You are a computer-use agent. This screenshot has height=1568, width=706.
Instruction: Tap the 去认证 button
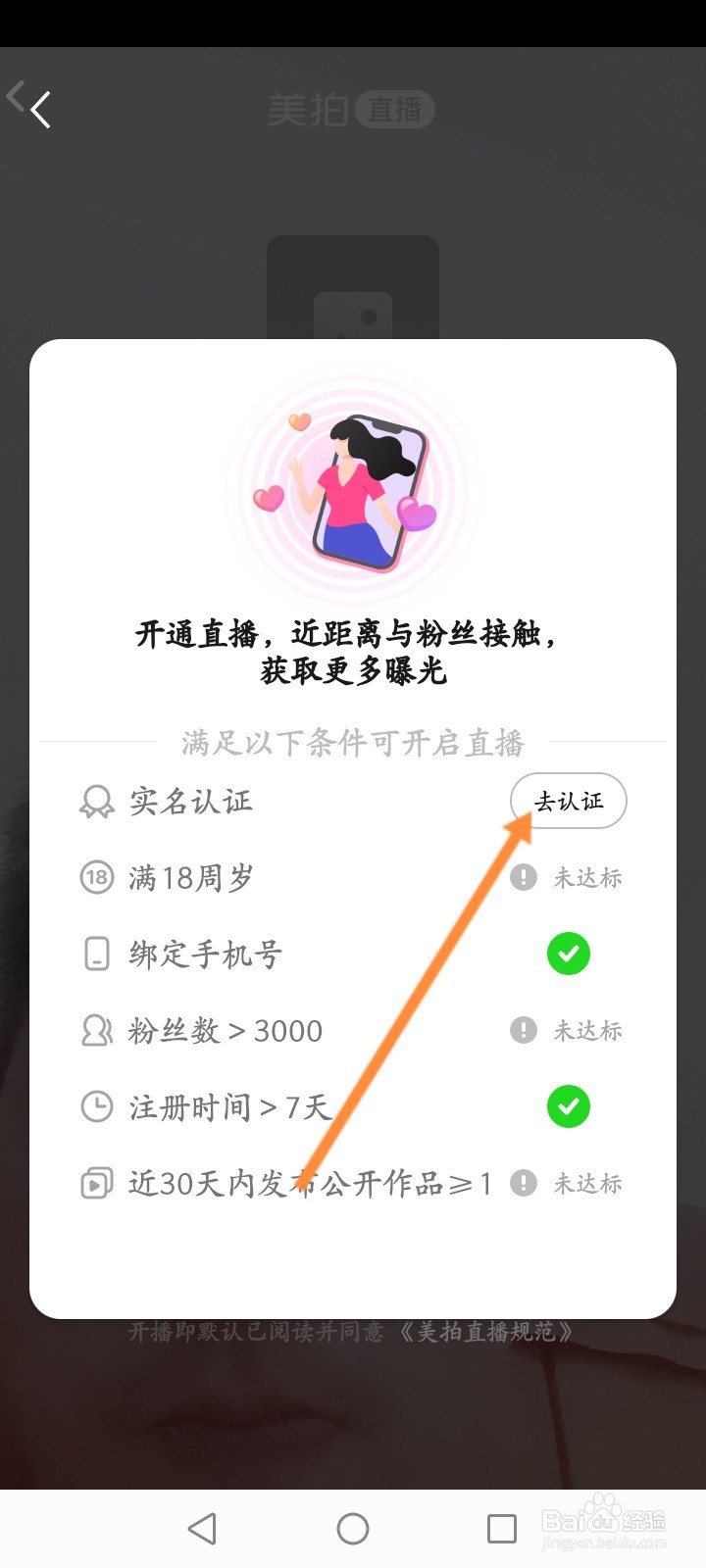pos(569,801)
